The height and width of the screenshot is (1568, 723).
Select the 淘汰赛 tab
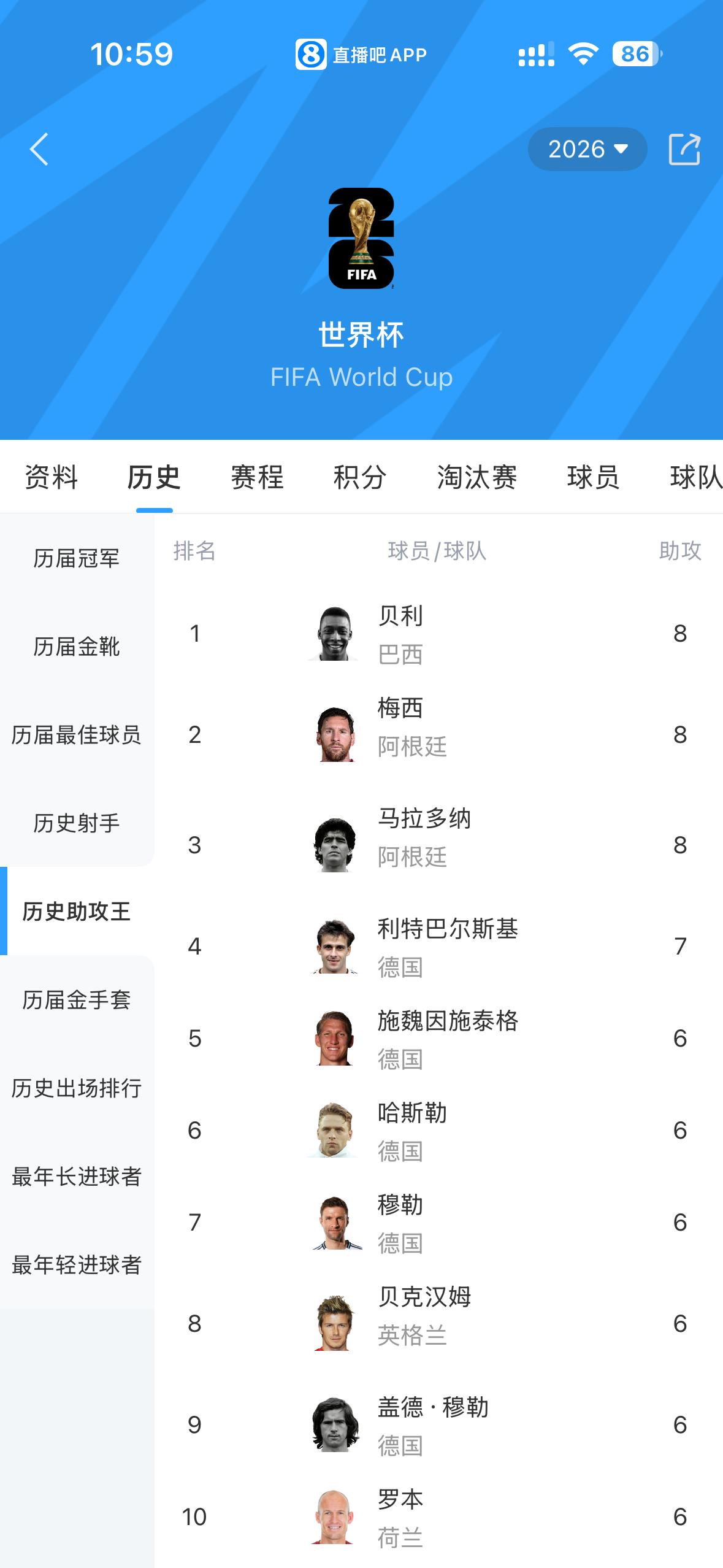coord(477,477)
